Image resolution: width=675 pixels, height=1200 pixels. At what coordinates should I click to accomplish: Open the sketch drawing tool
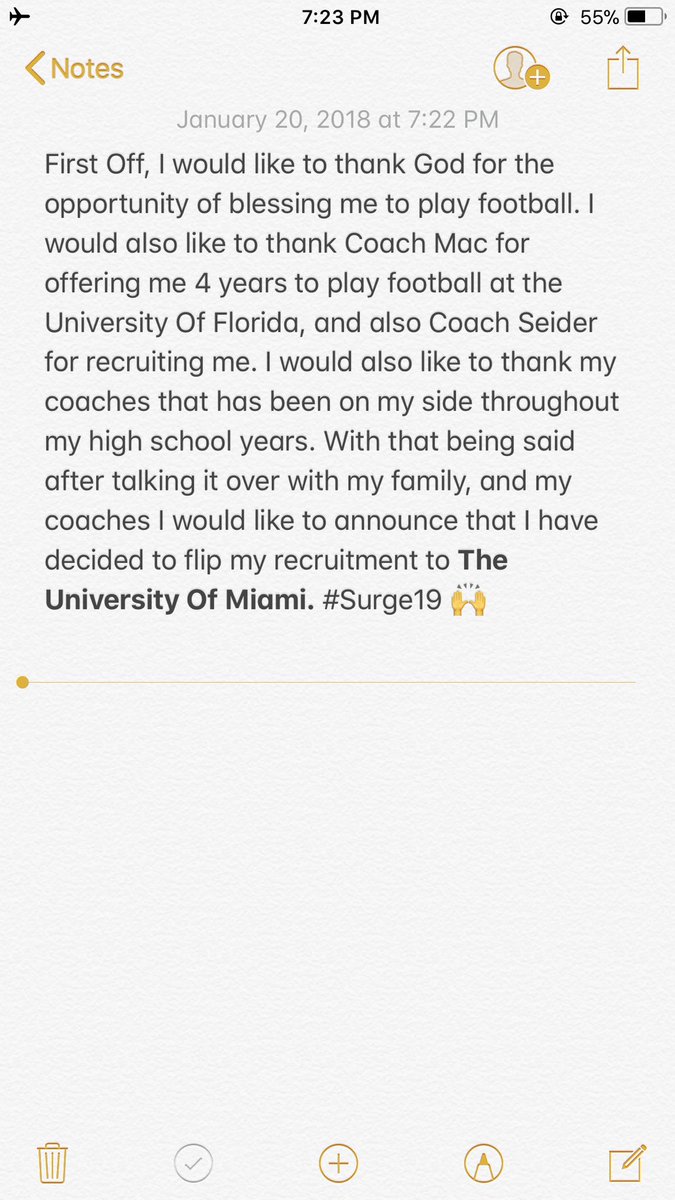coord(483,1163)
